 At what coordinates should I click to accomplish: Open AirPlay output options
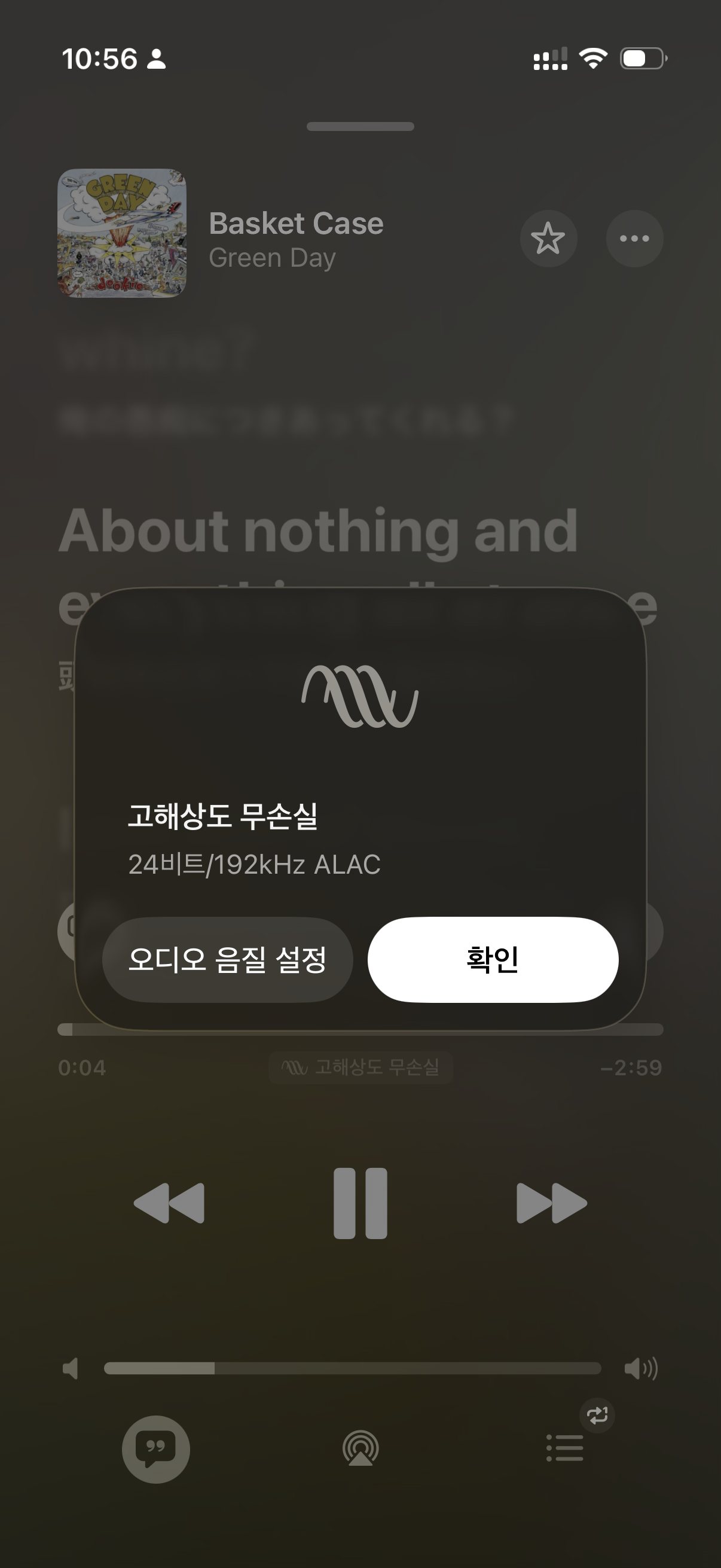click(x=360, y=1448)
